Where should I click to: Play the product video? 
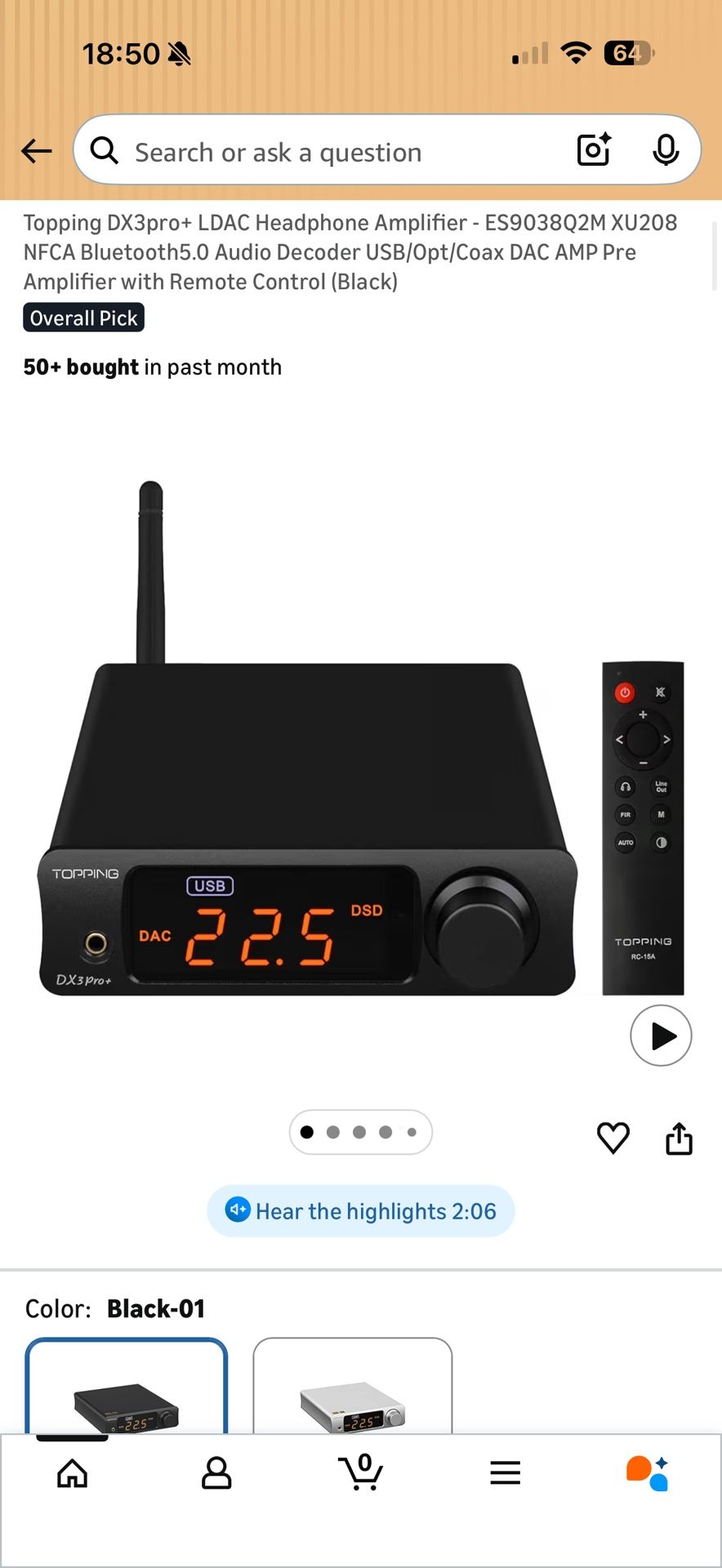[x=661, y=1036]
